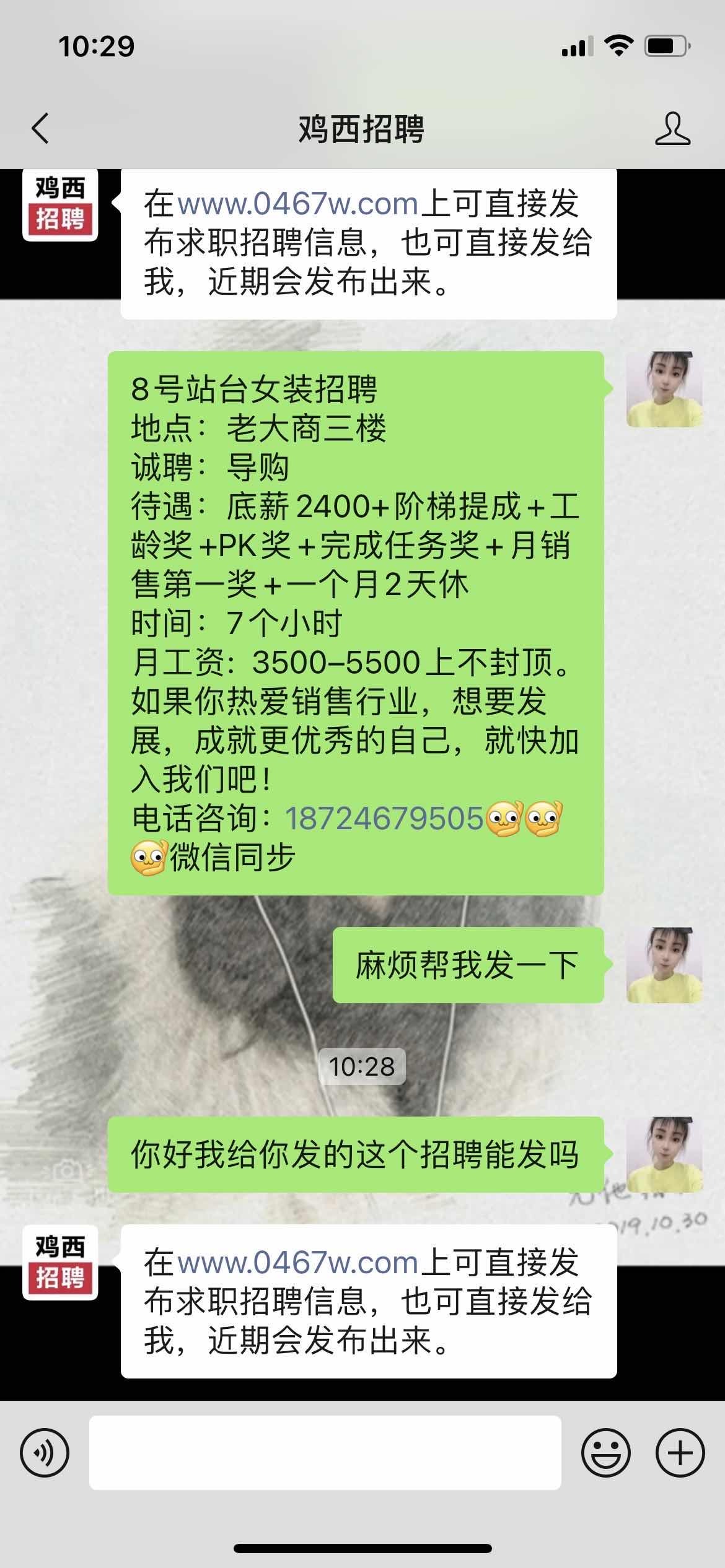Screen dimensions: 725x1568
Task: Focus the message text field
Action: coord(325,1452)
